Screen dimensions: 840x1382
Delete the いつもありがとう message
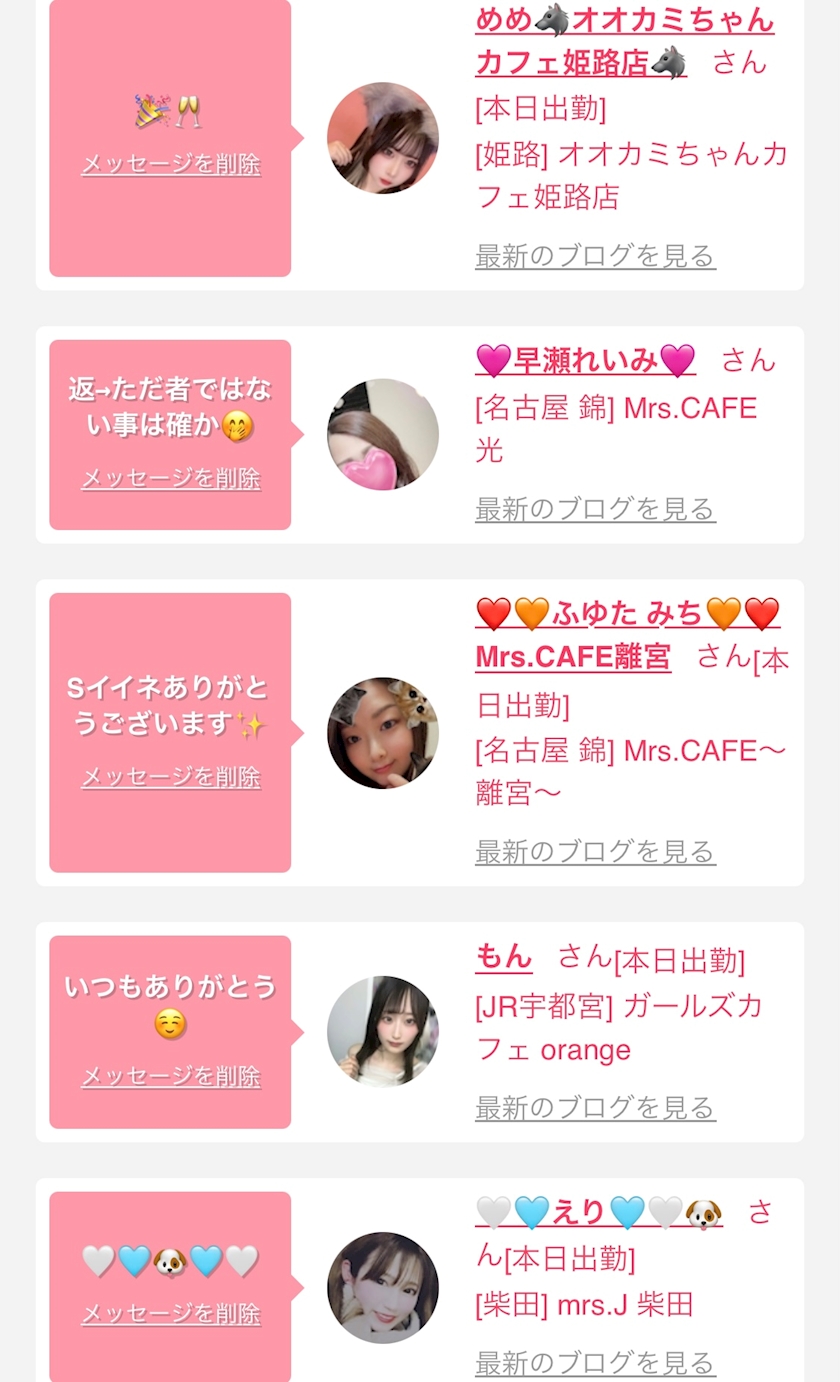pos(171,1076)
